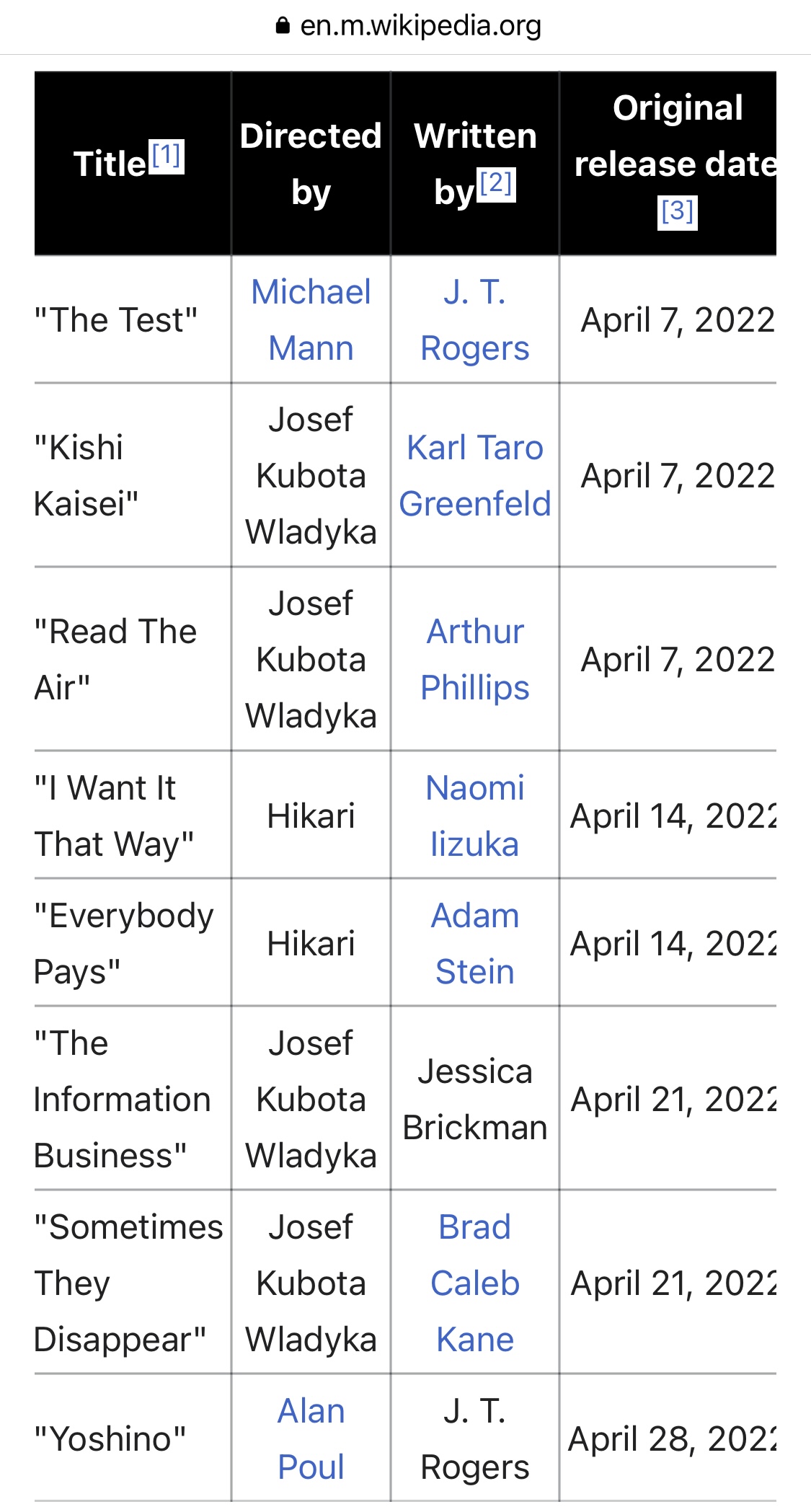This screenshot has height=1512, width=811.
Task: Open the Karl Taro Greenfeld page
Action: pyautogui.click(x=475, y=476)
